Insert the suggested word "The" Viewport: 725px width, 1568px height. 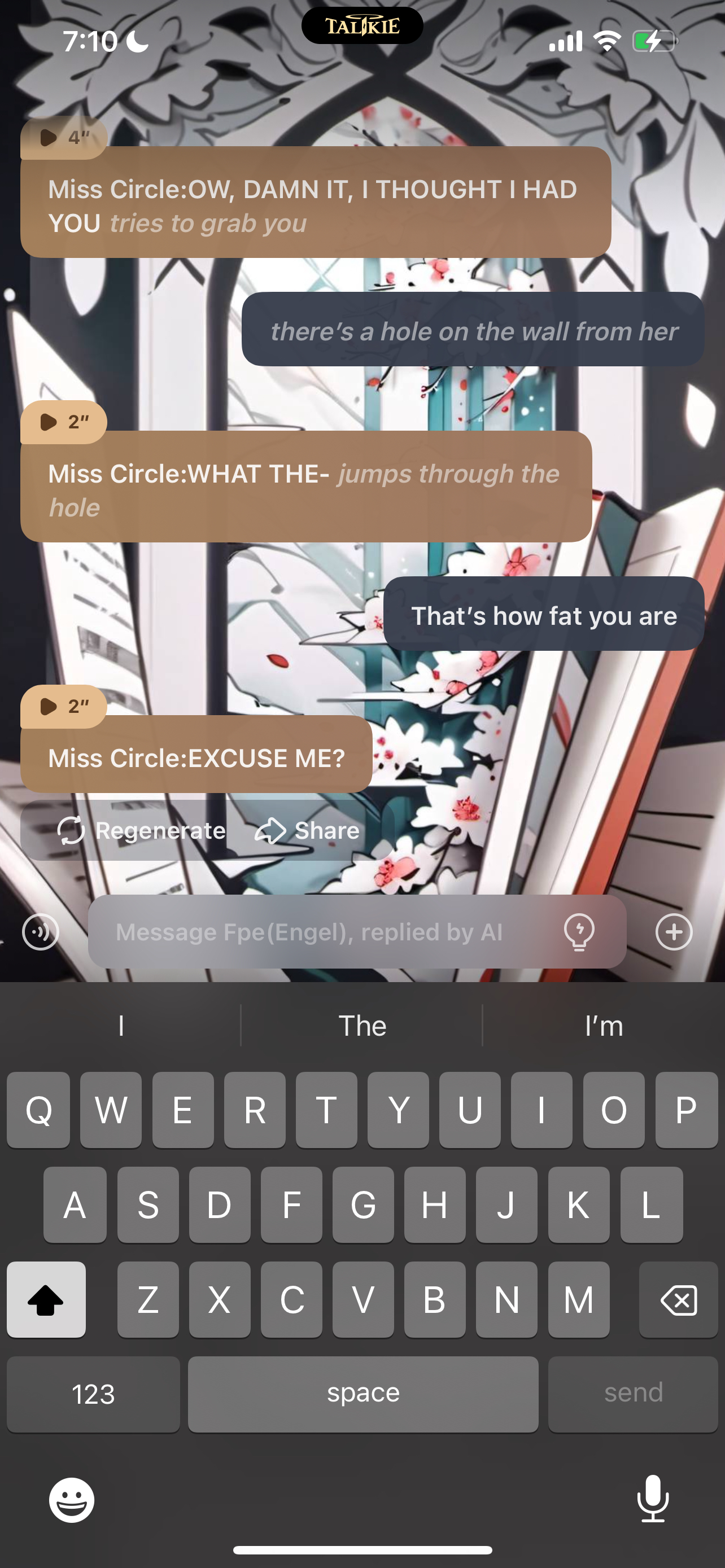click(x=362, y=1026)
